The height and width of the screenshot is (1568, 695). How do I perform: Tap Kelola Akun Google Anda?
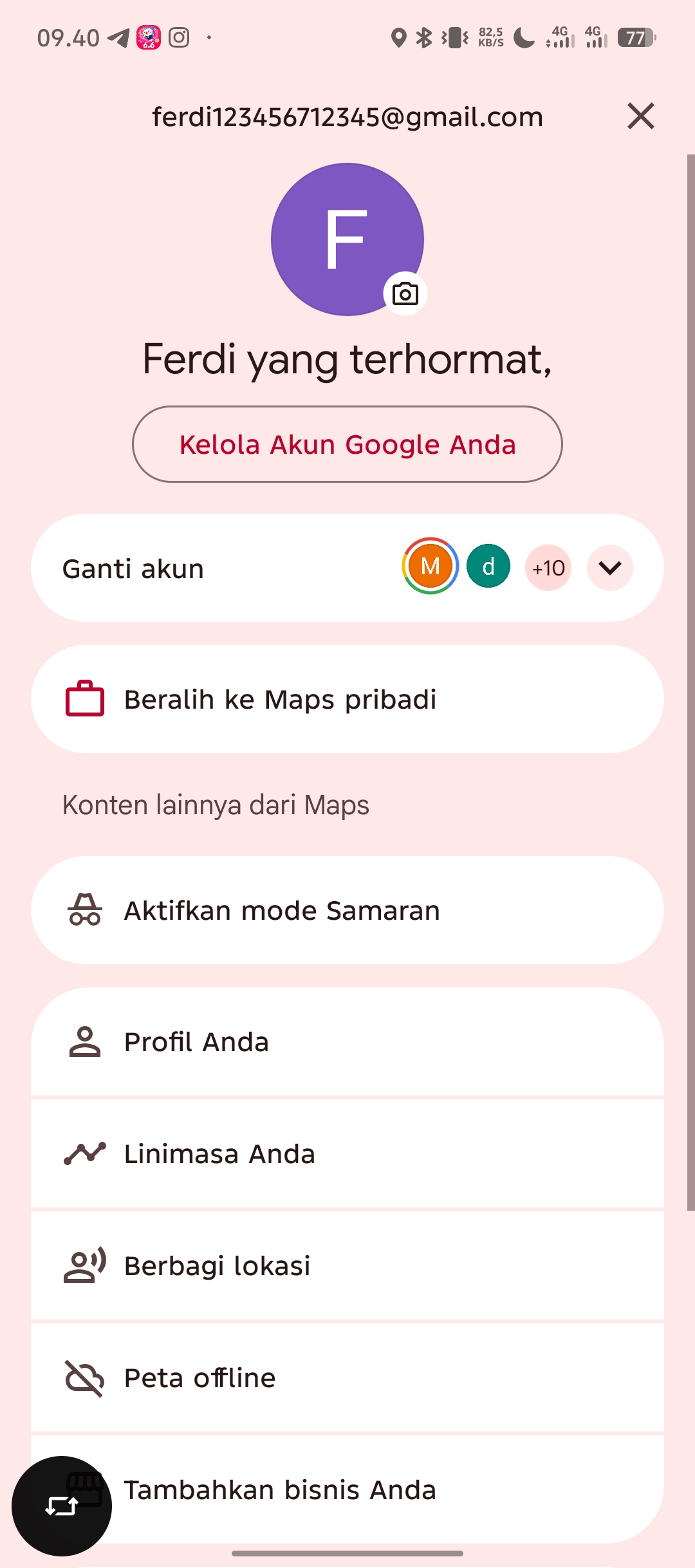click(x=347, y=444)
